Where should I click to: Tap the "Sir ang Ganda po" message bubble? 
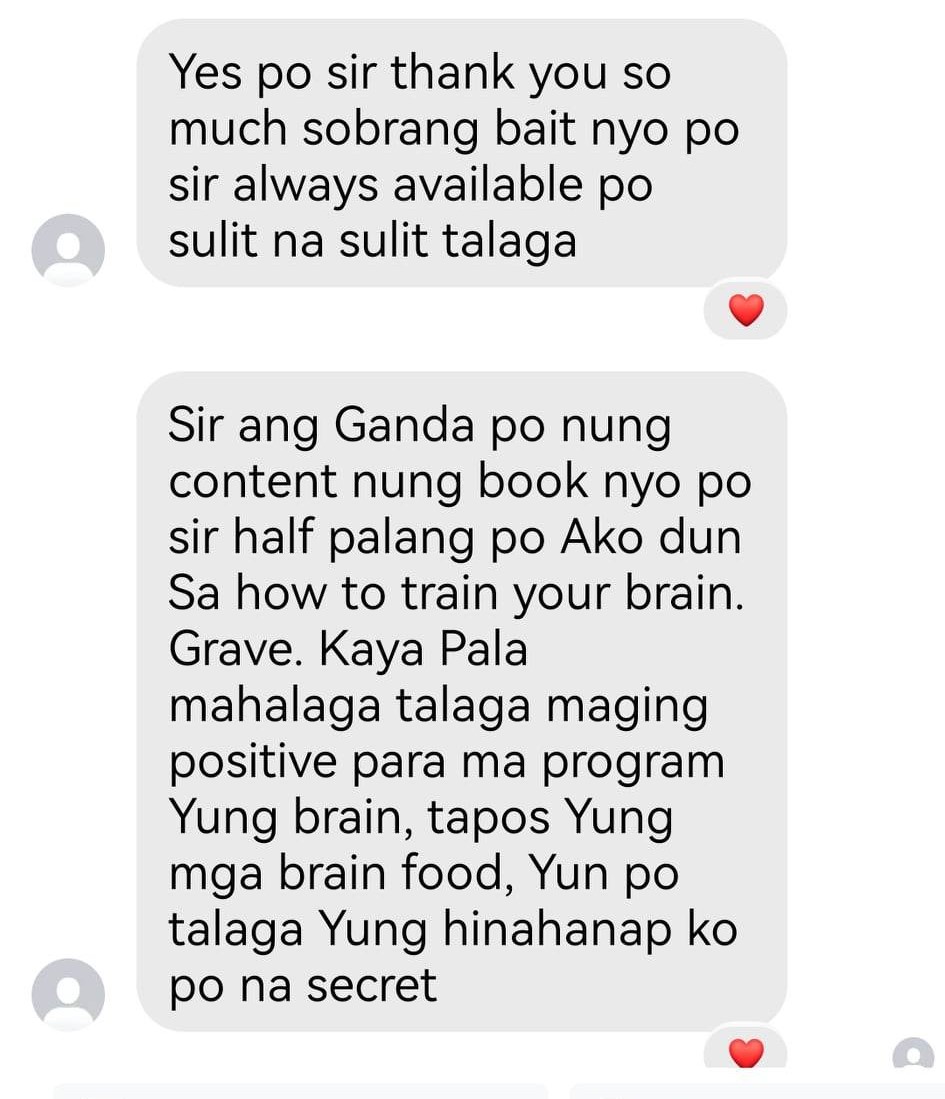pyautogui.click(x=460, y=700)
